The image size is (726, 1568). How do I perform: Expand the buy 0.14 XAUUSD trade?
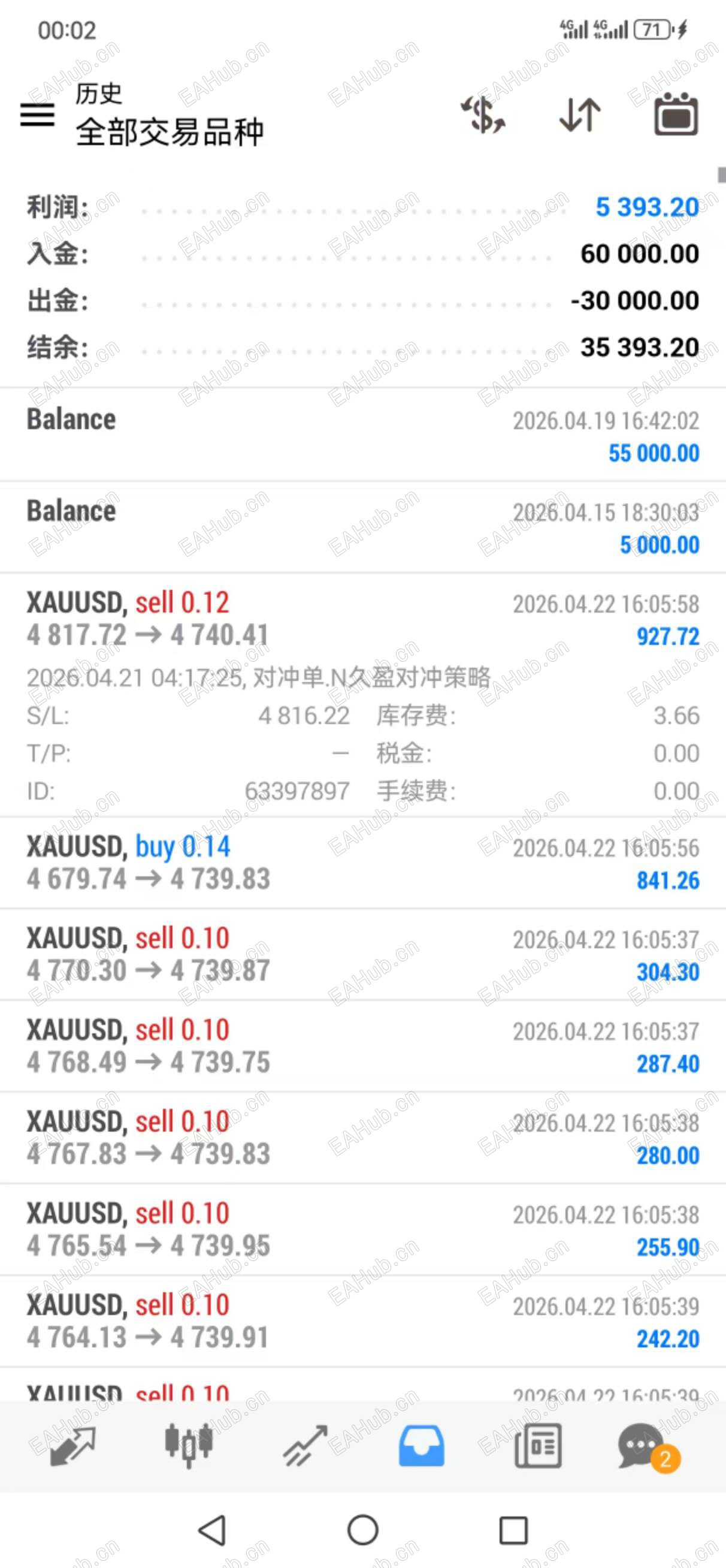click(x=362, y=863)
